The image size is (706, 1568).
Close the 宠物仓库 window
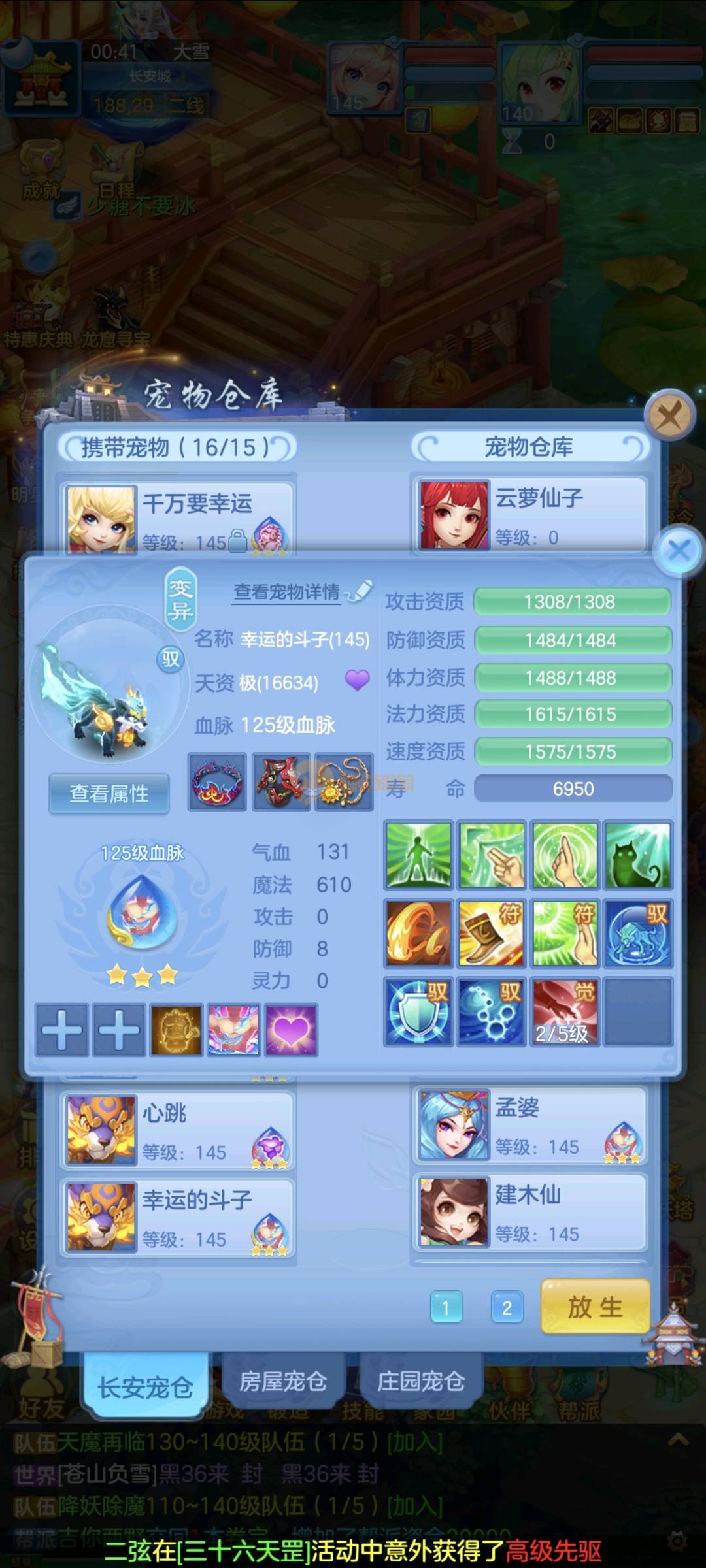pyautogui.click(x=669, y=414)
